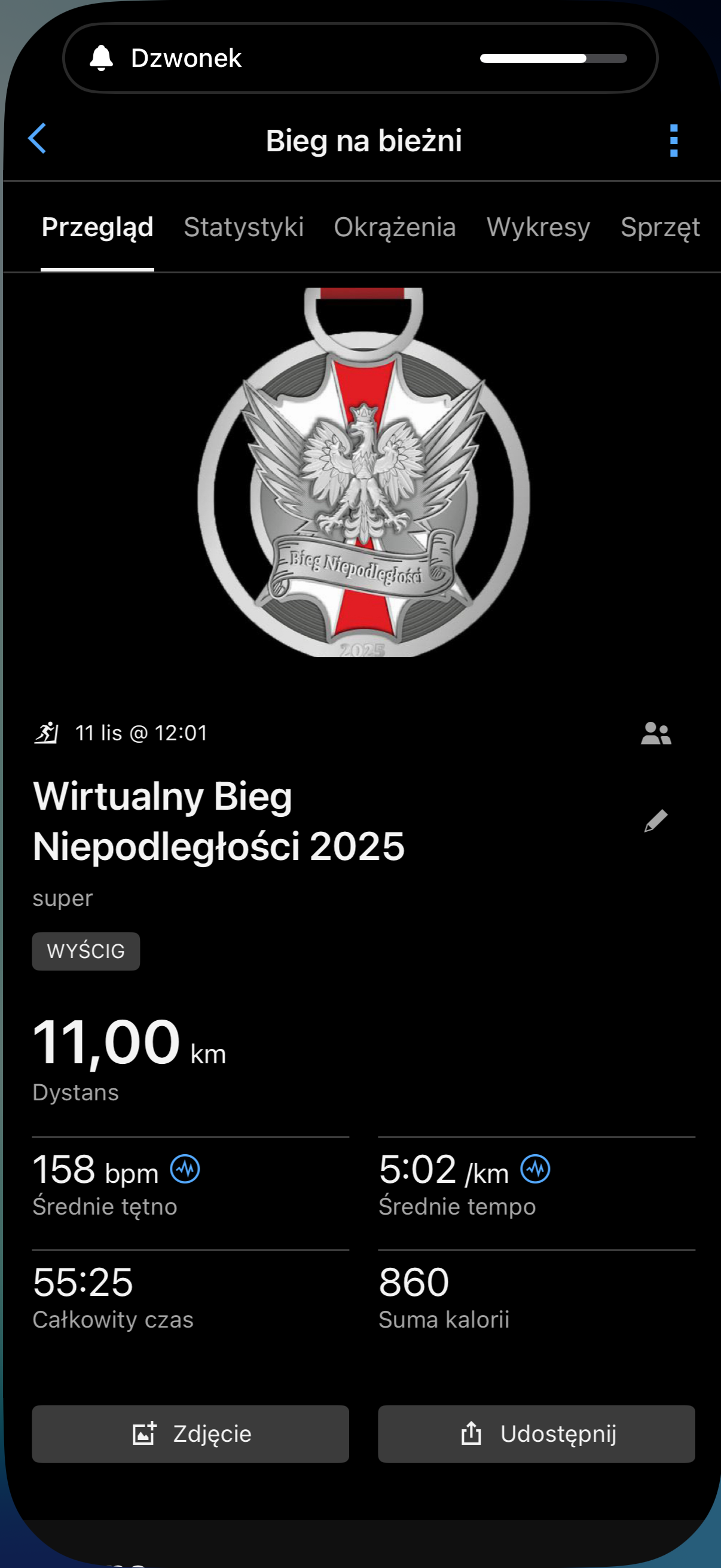View the Wykresy tab
Screen dimensions: 721x1568
click(538, 227)
